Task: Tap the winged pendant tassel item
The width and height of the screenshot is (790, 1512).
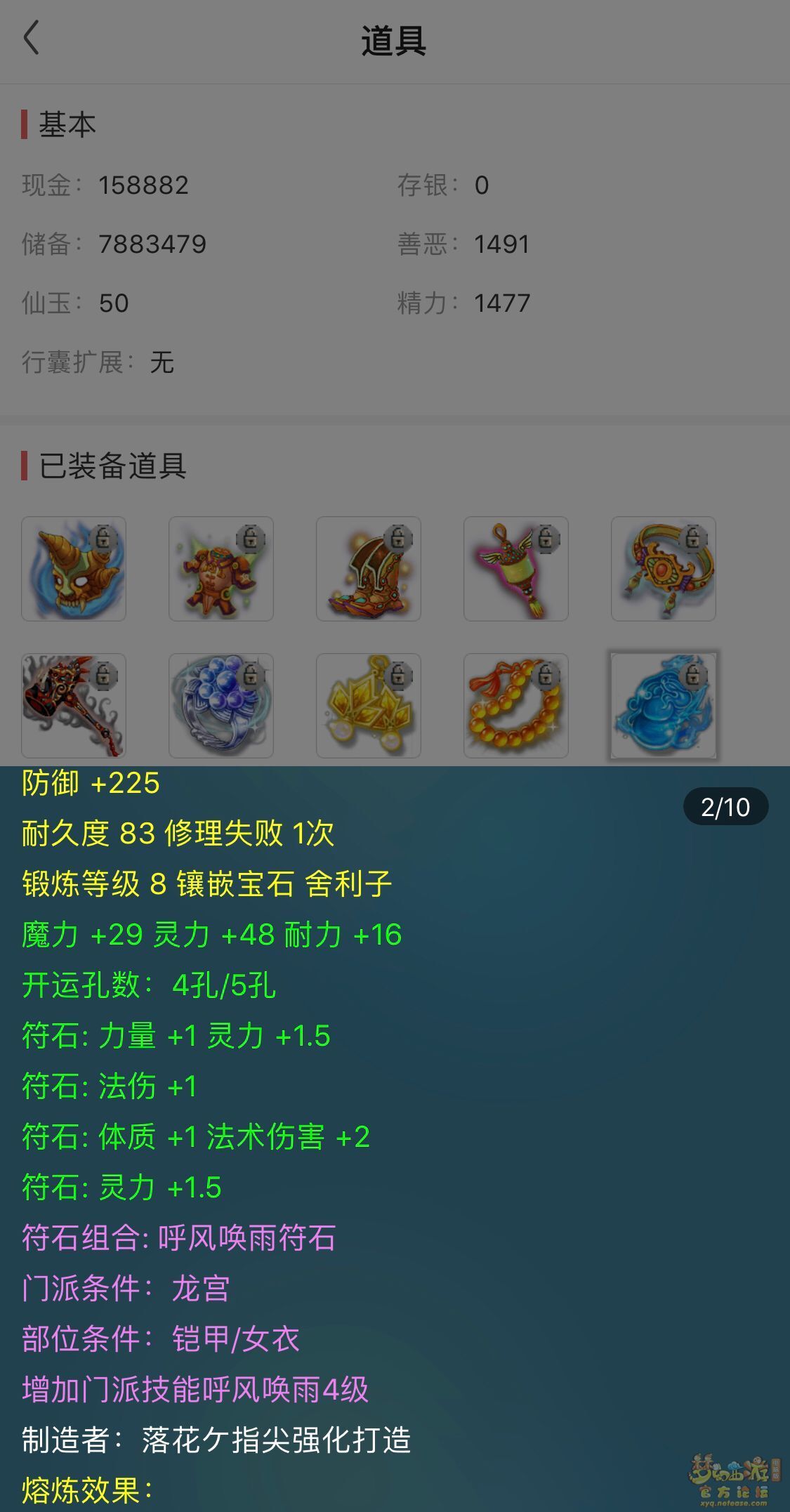Action: [x=516, y=569]
